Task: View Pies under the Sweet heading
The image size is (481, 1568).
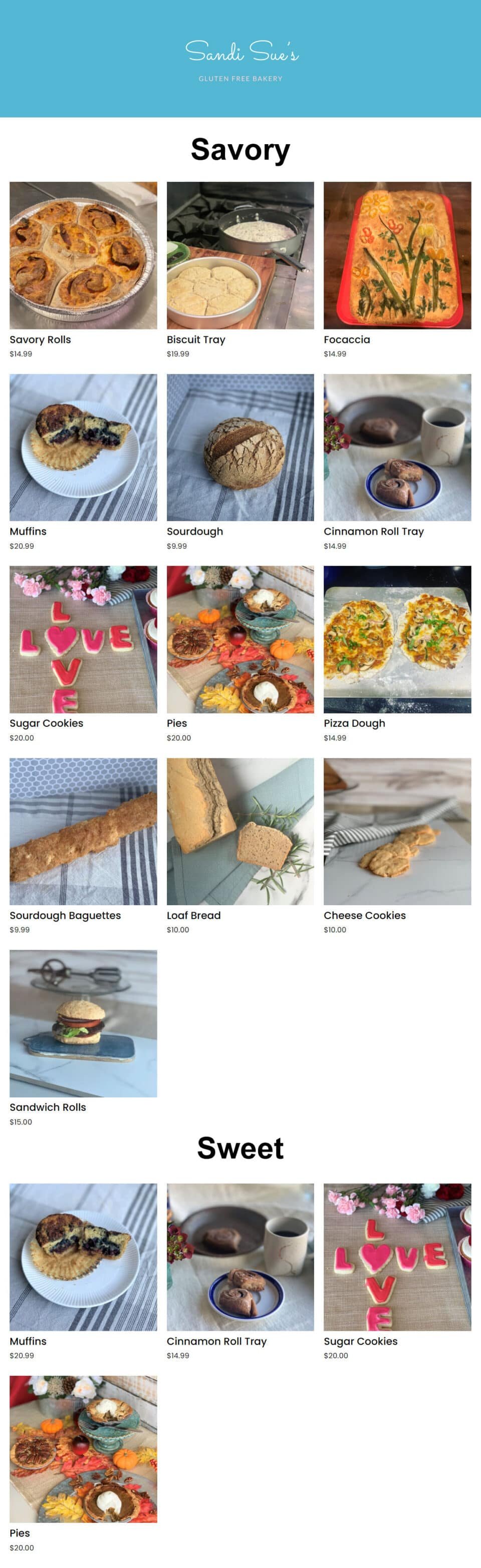Action: coord(83,1449)
